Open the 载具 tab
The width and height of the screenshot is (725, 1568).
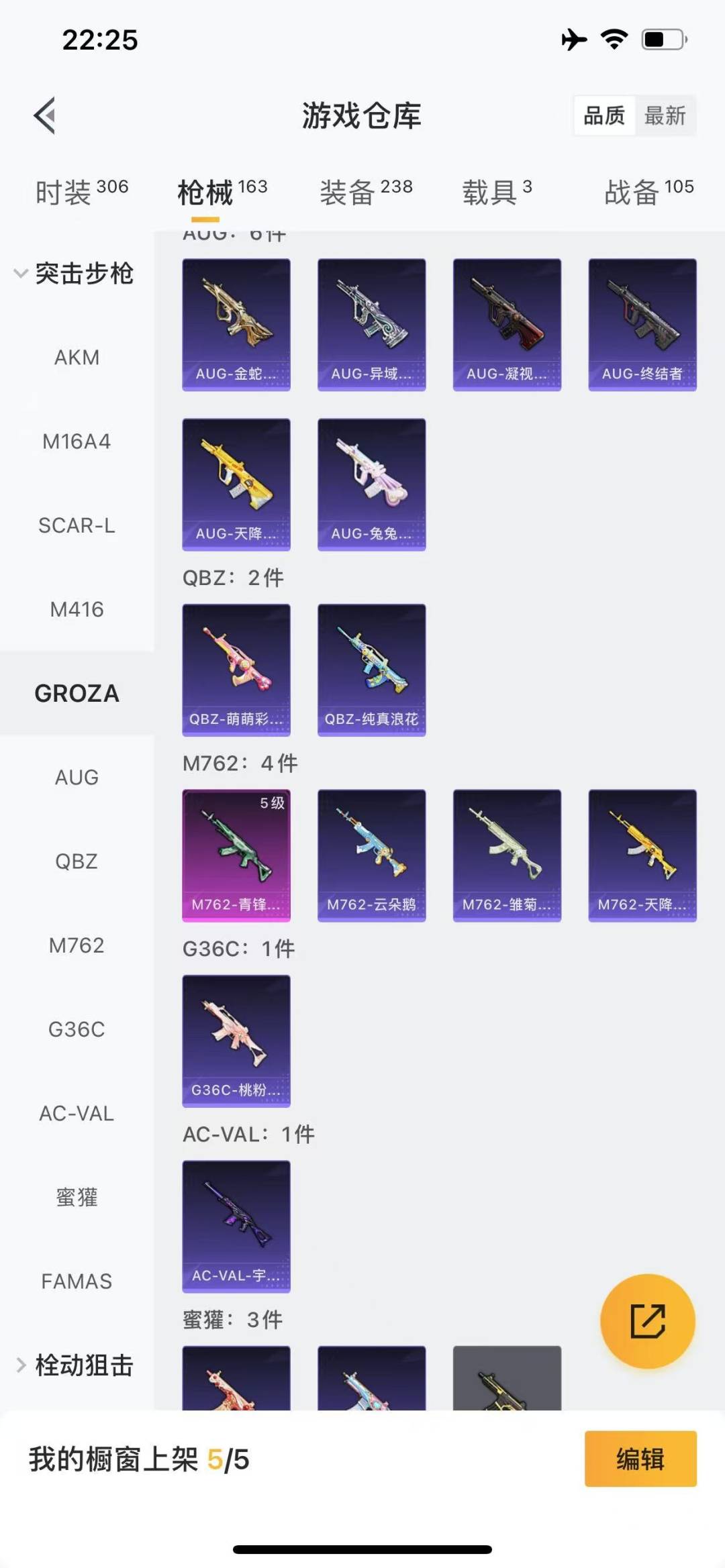coord(497,192)
